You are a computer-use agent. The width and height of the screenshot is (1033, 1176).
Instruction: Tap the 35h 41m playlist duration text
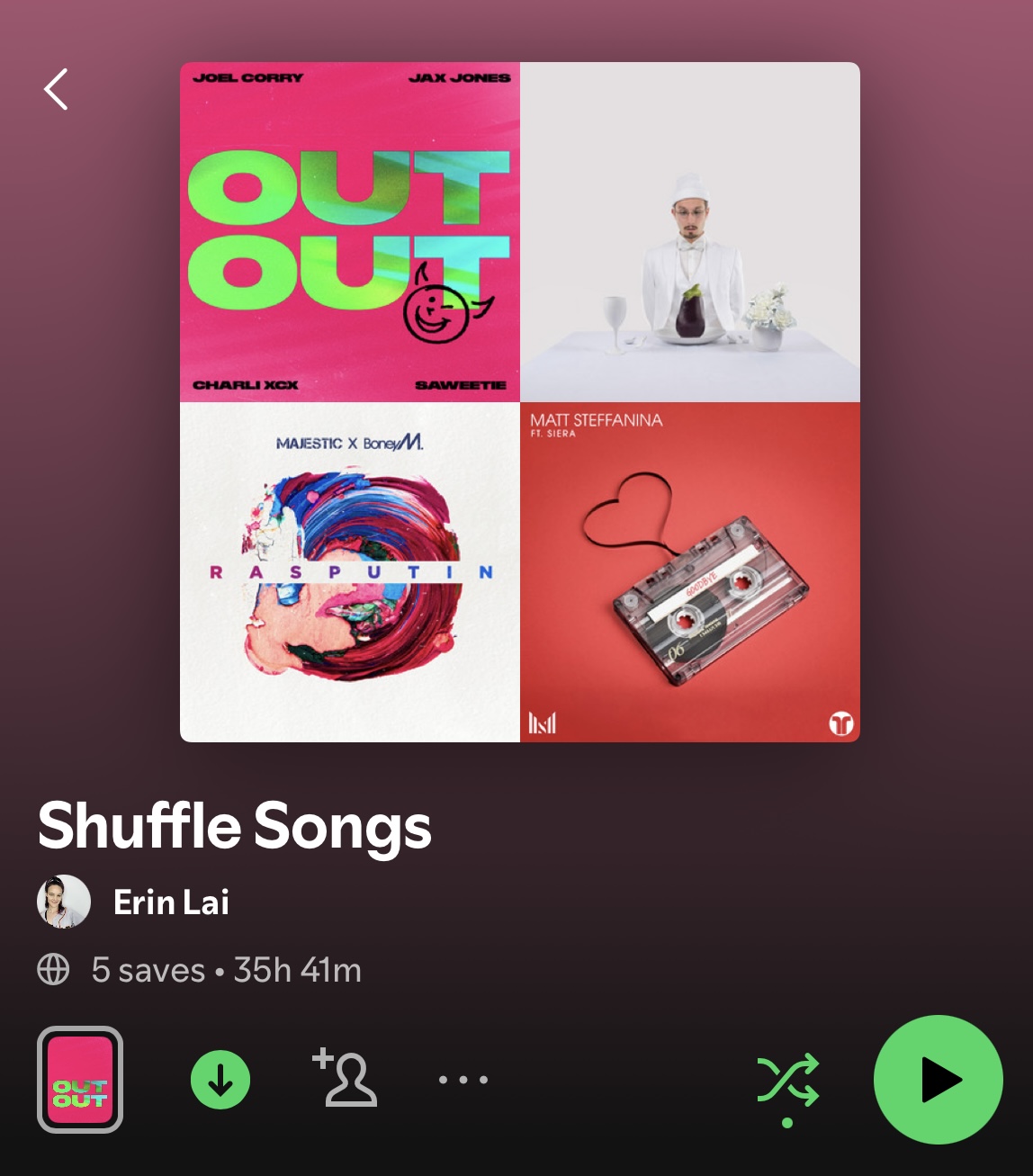tap(297, 969)
